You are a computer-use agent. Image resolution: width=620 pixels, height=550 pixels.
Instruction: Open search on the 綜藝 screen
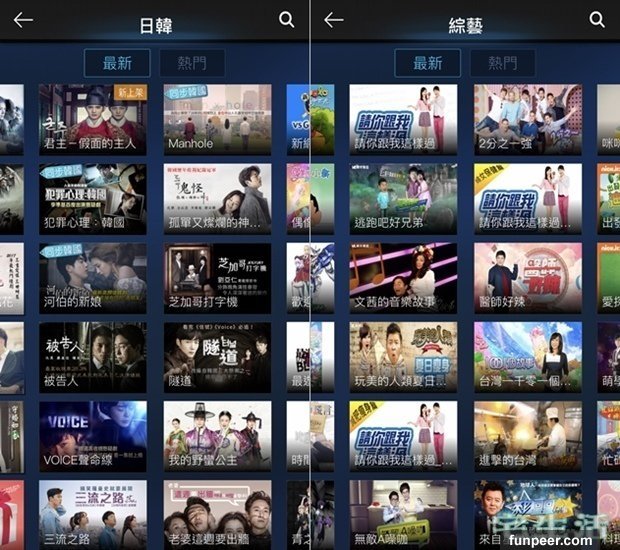pyautogui.click(x=597, y=20)
